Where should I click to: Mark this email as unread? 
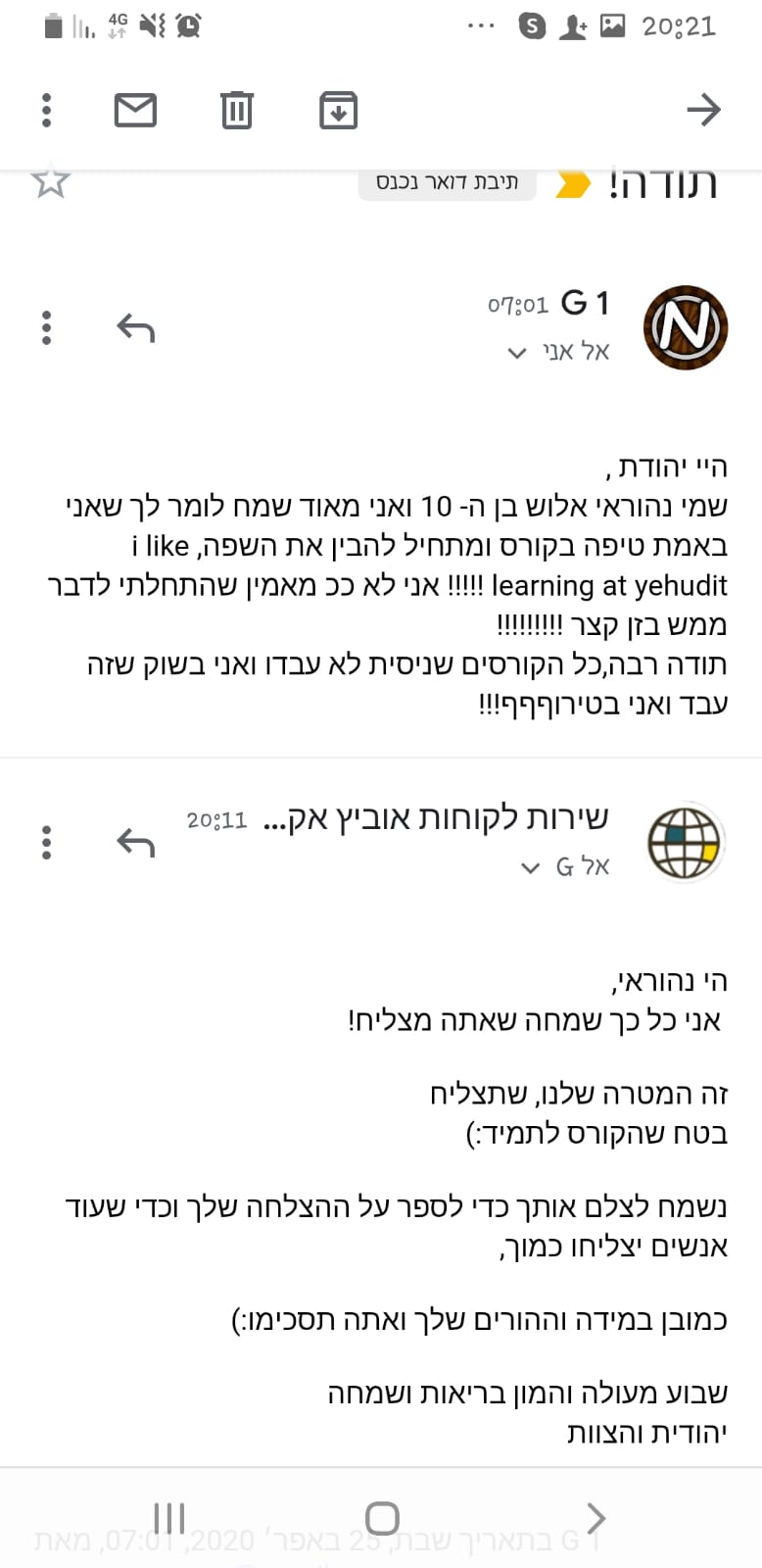[x=135, y=110]
